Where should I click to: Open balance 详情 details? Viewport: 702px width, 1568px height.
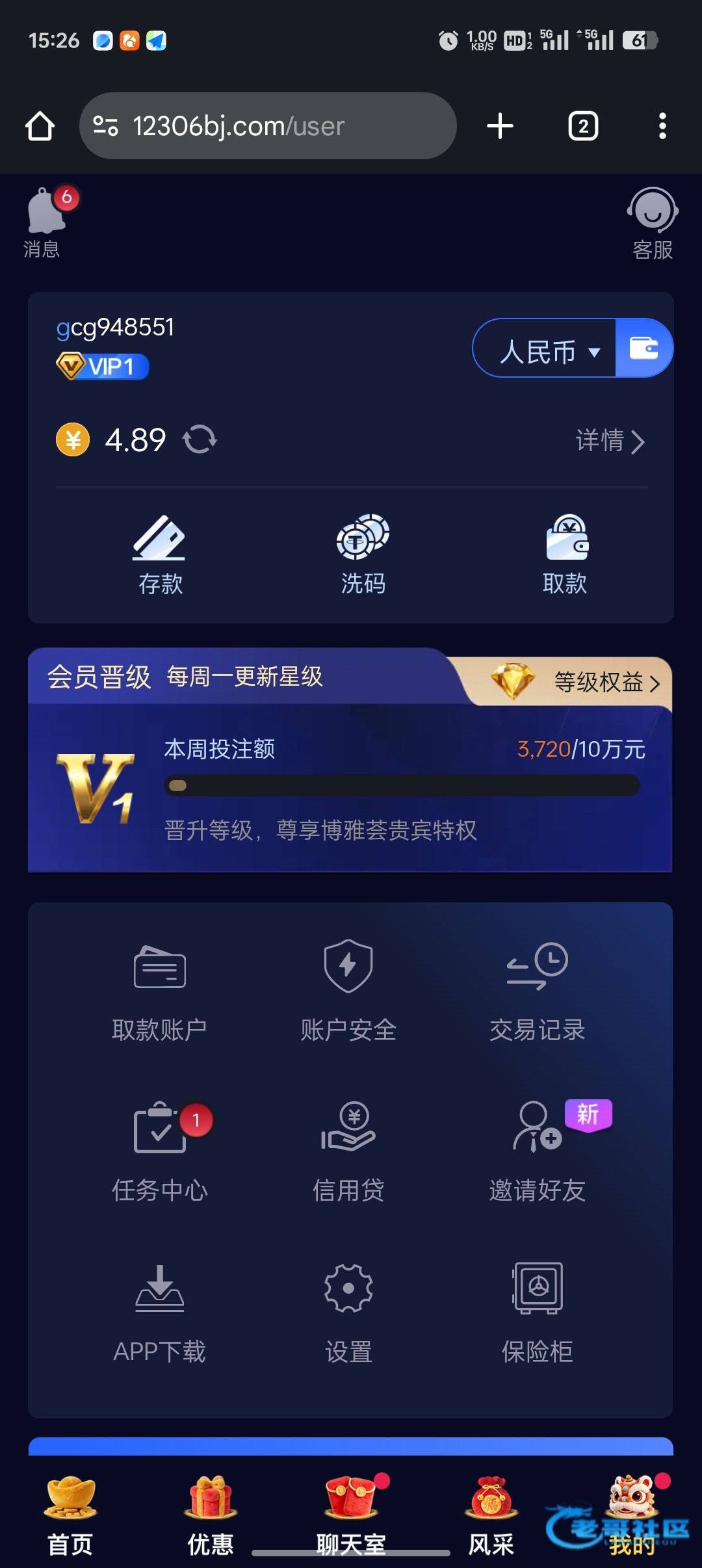(609, 441)
